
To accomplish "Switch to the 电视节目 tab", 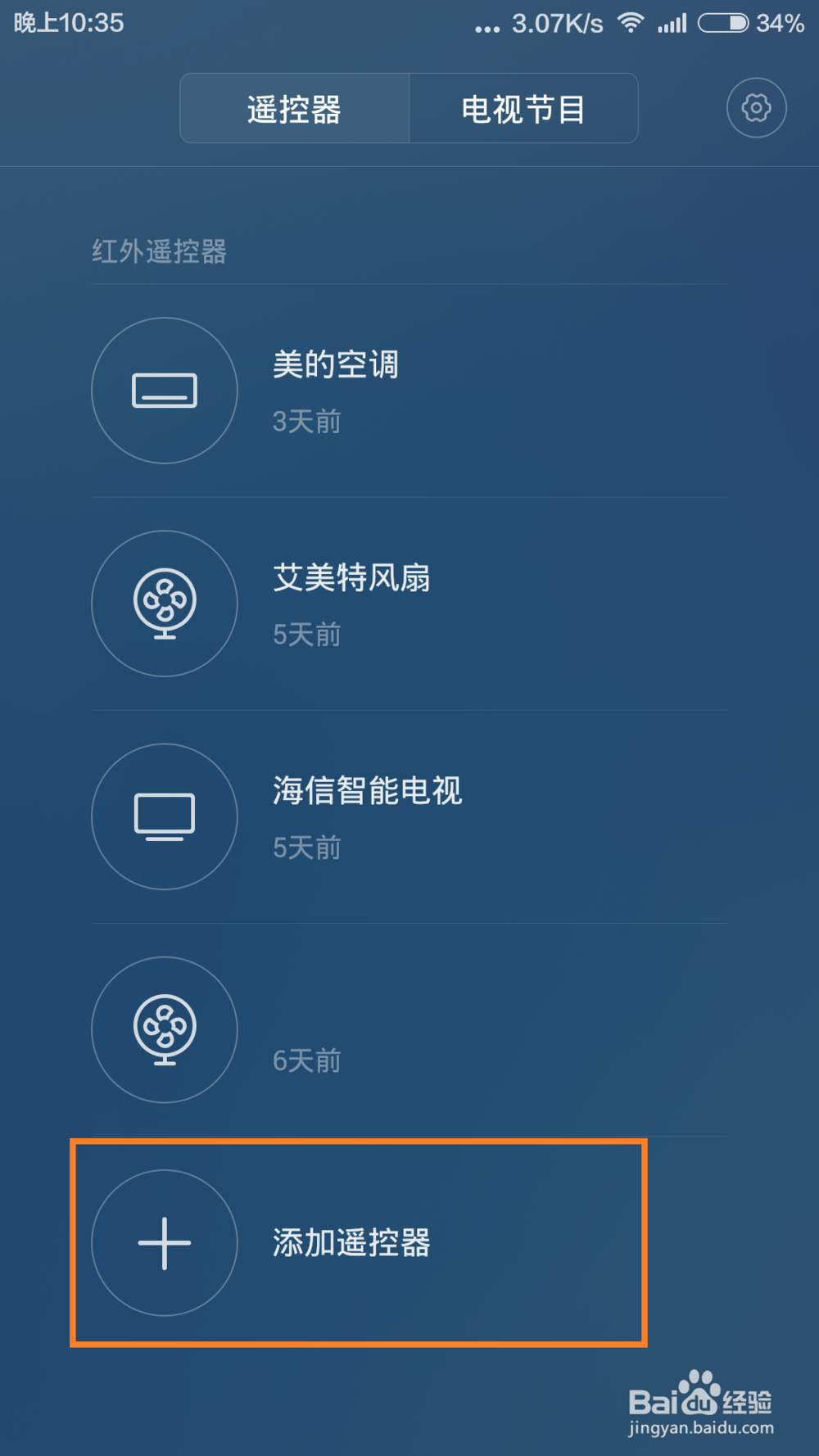I will tap(523, 108).
